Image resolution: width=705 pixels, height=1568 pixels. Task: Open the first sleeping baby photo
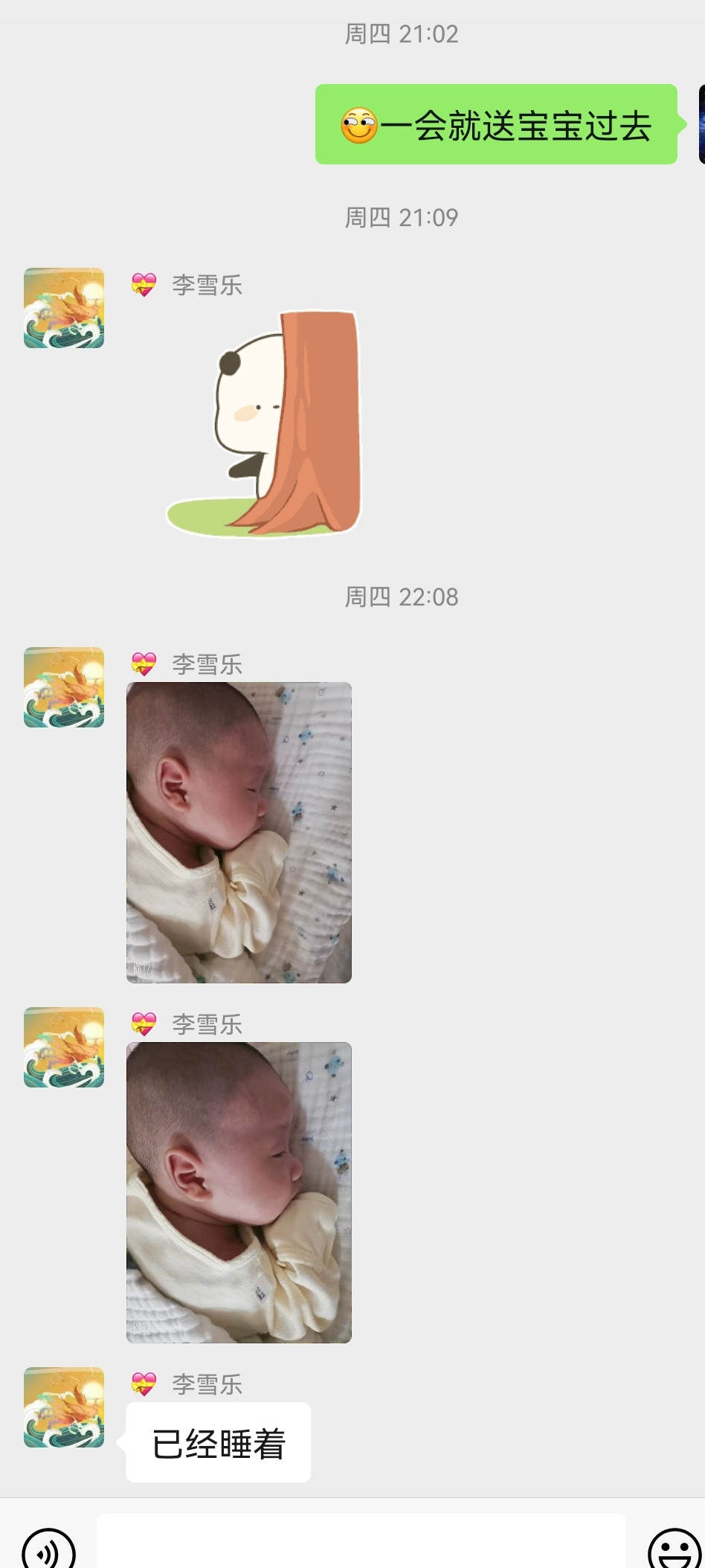click(x=239, y=832)
